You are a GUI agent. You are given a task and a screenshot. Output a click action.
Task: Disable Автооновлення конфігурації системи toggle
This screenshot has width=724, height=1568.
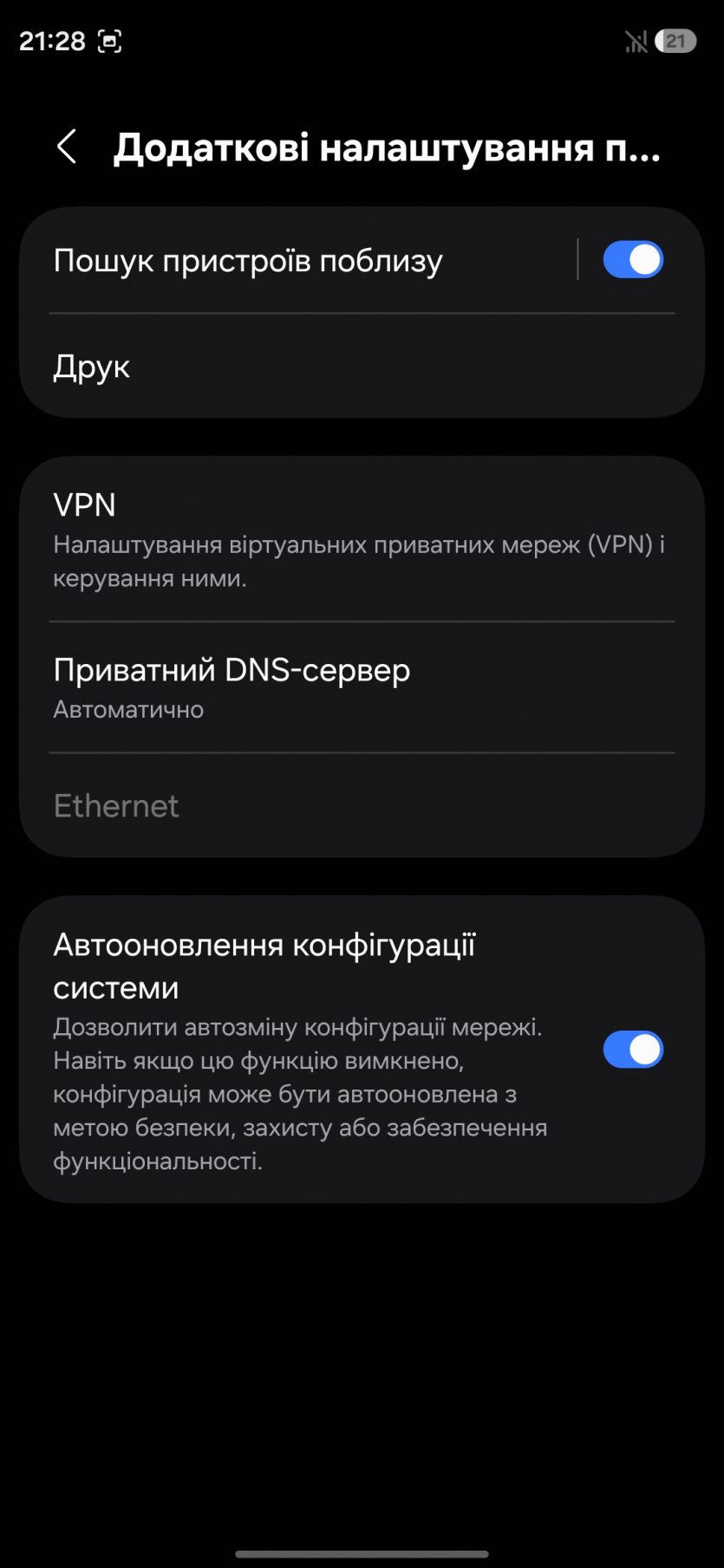pos(633,1050)
